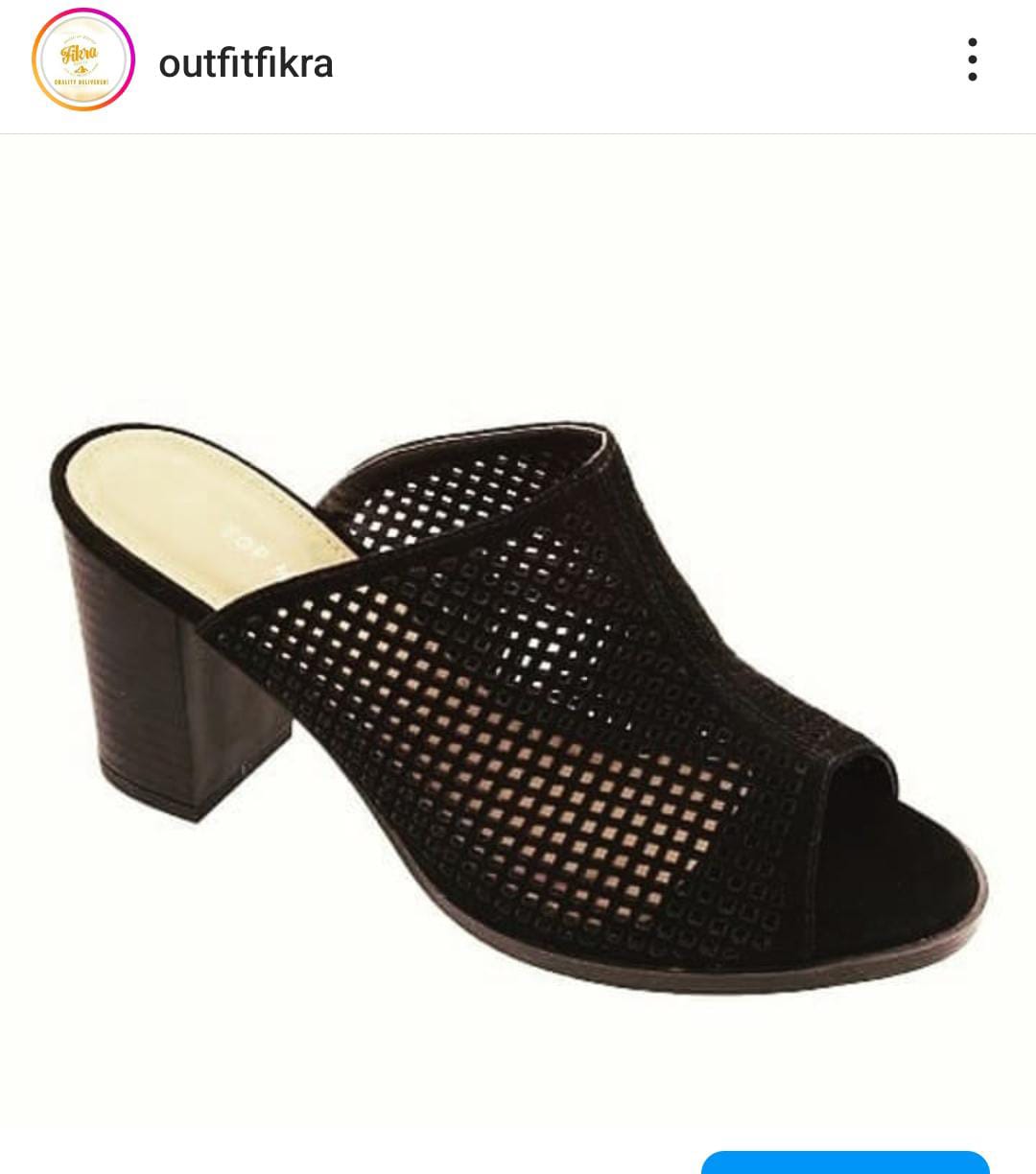The image size is (1036, 1174).
Task: Open the outfitfikra username profile
Action: coord(246,63)
